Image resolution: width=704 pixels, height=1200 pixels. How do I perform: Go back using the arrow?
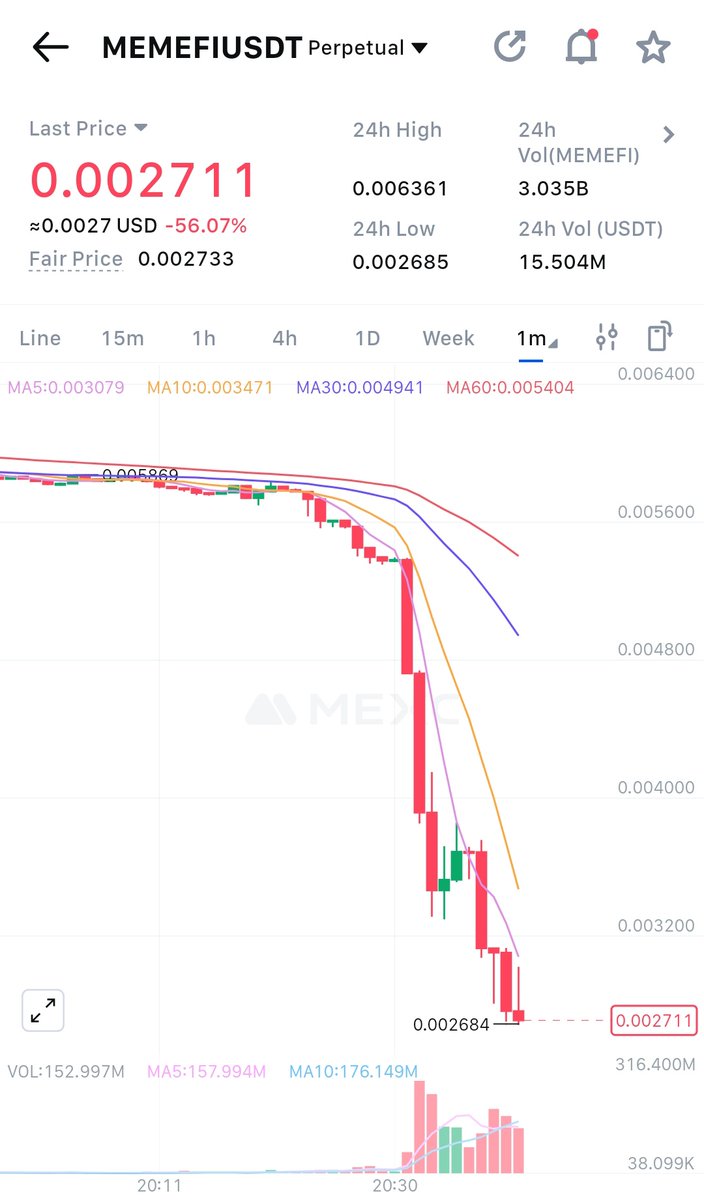pyautogui.click(x=50, y=47)
